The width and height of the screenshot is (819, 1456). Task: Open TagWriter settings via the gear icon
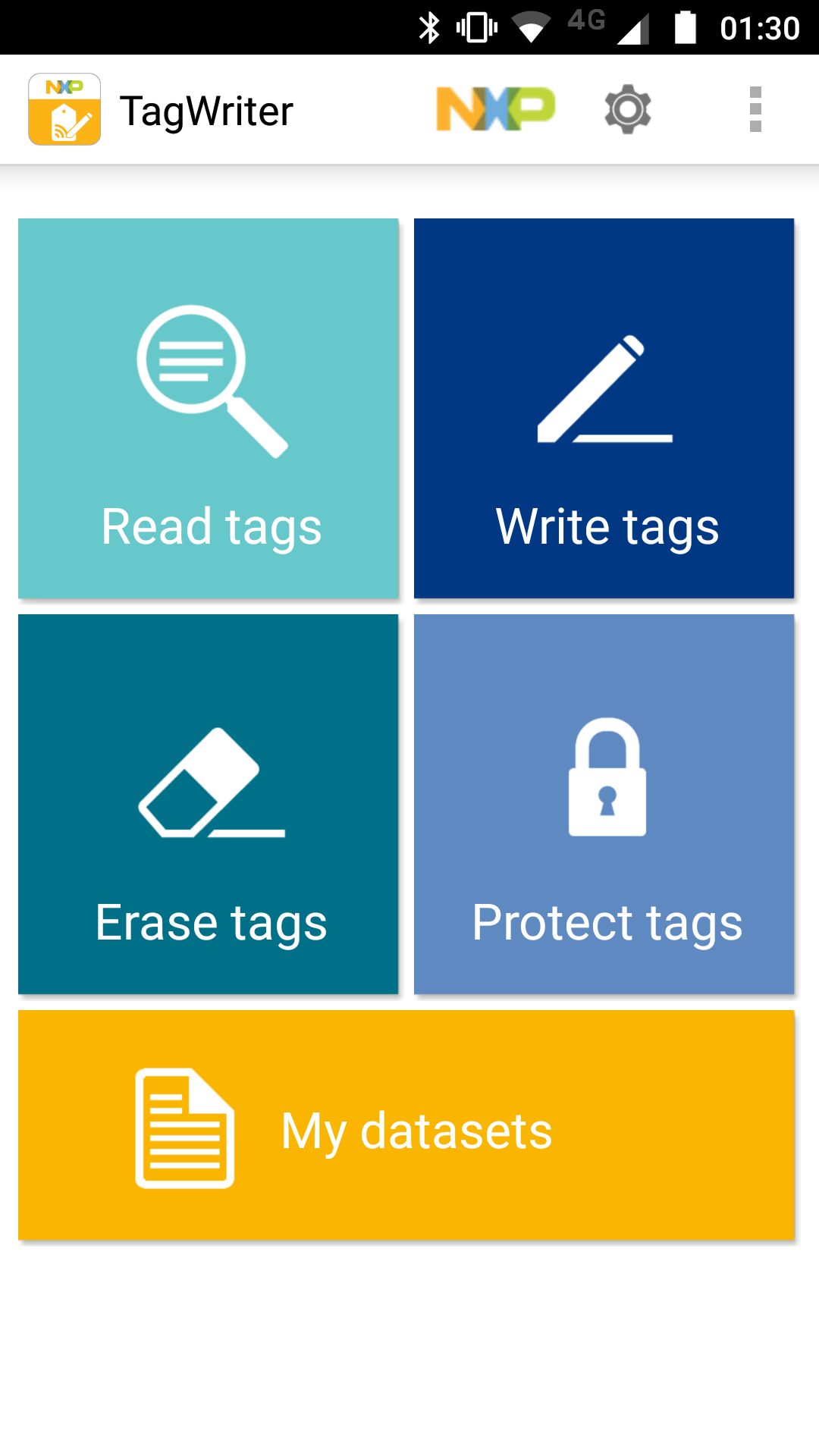629,108
